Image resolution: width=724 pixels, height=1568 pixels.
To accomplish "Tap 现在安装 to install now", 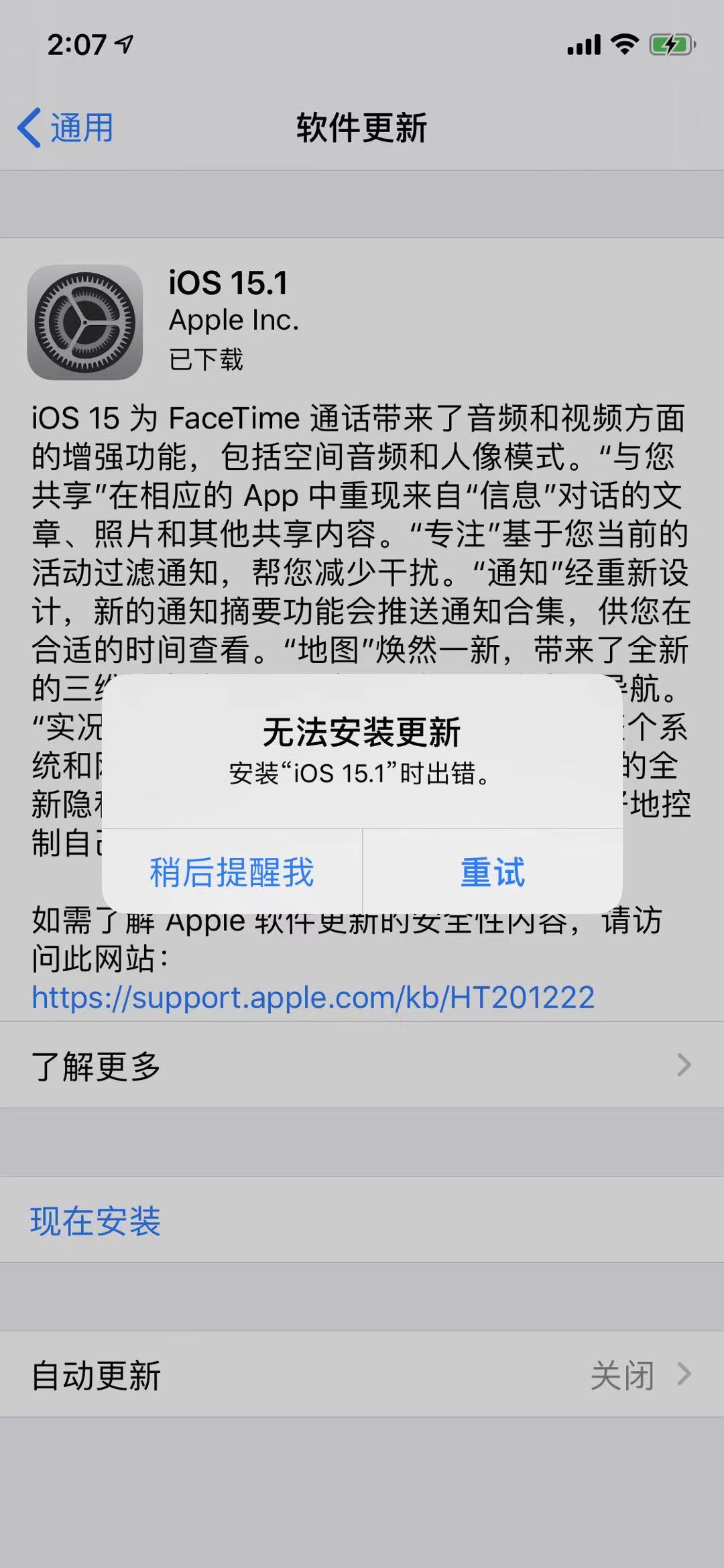I will (x=95, y=1221).
